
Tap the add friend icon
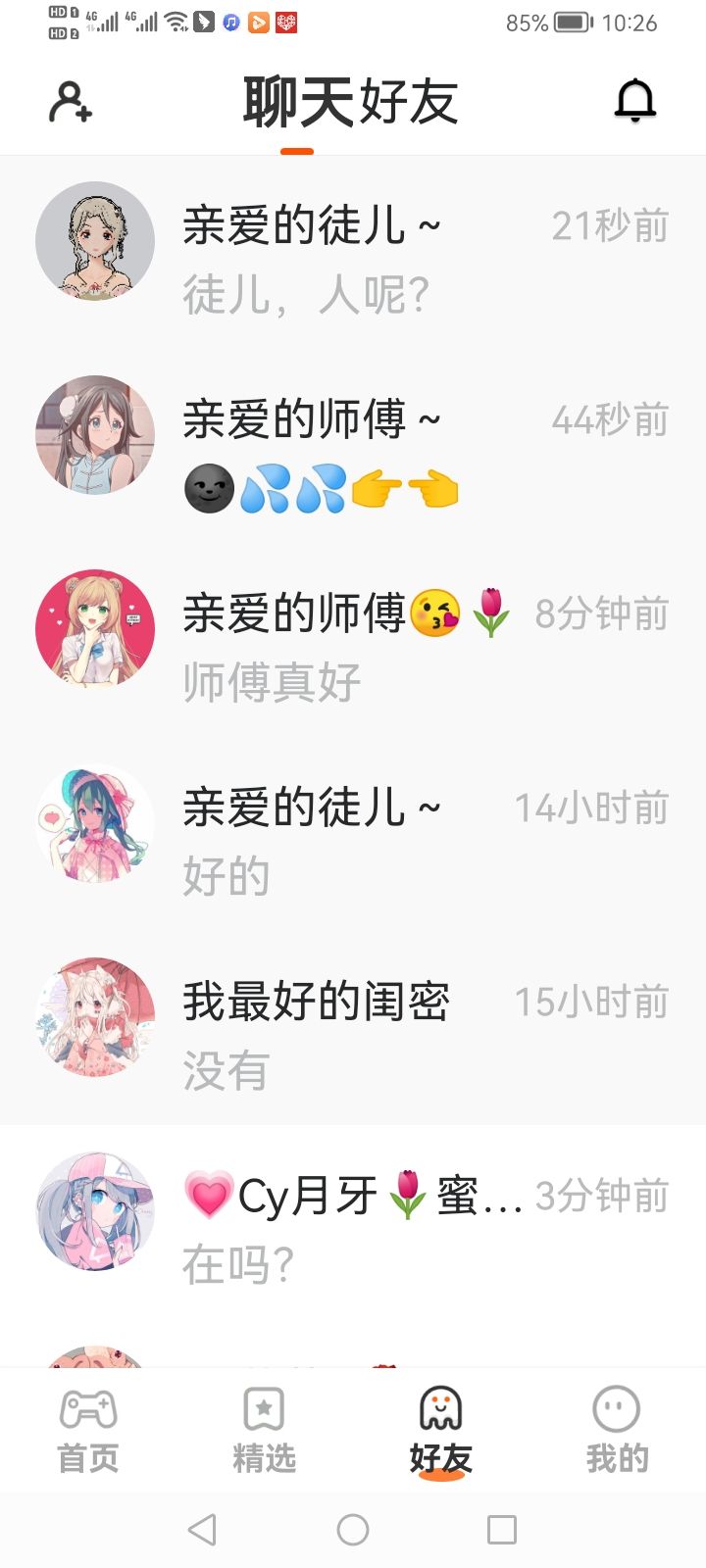pyautogui.click(x=71, y=102)
